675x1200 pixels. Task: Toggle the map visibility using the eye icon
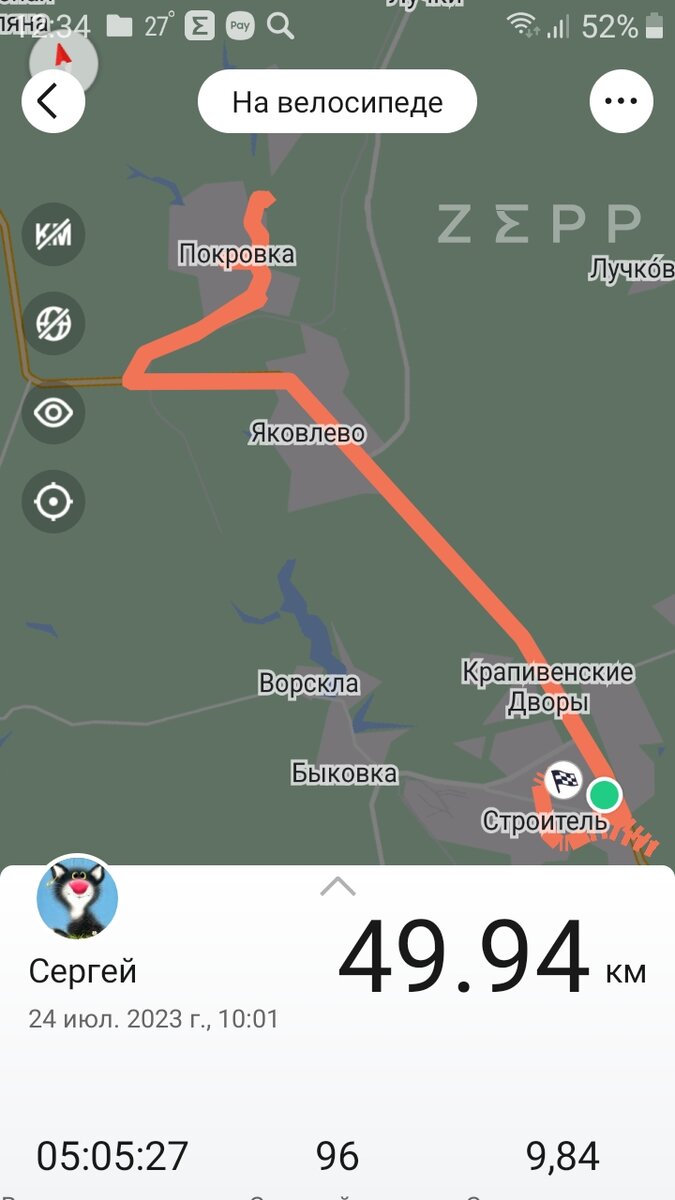(53, 412)
